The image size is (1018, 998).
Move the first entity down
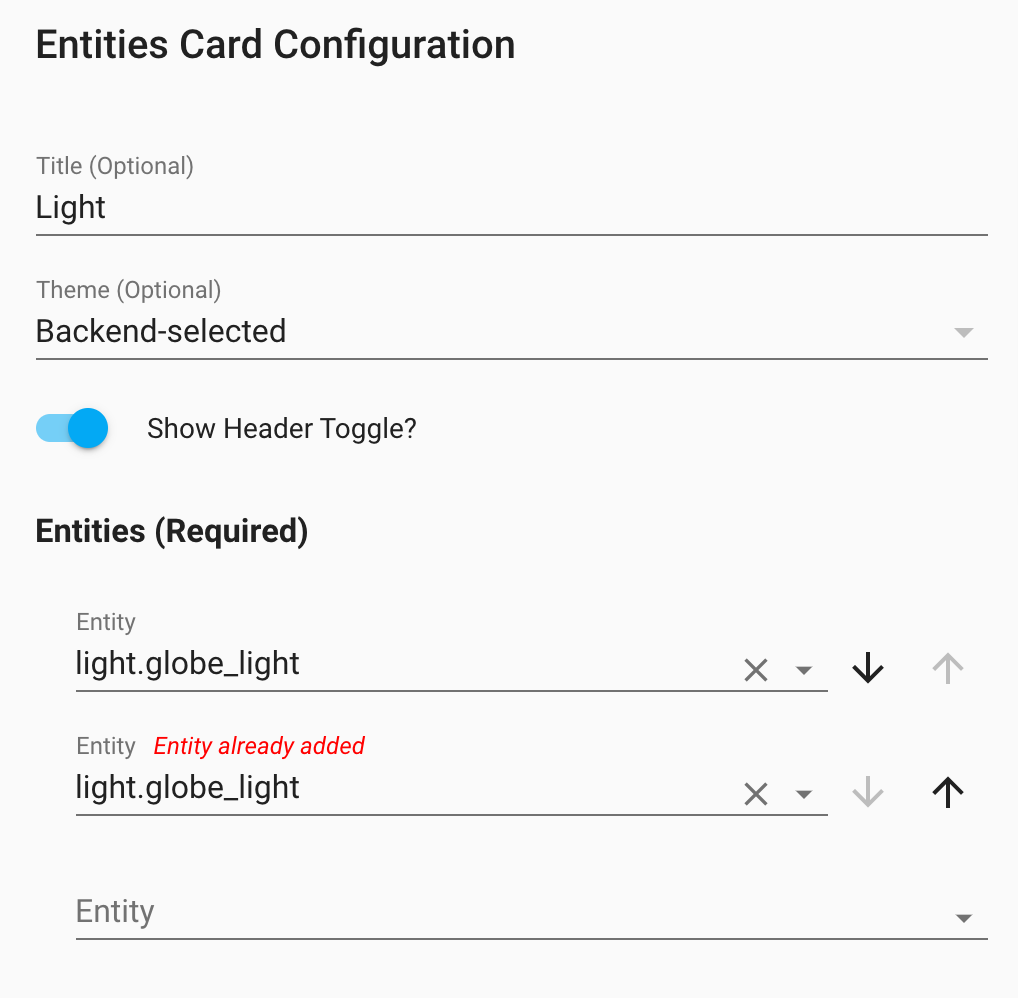pyautogui.click(x=868, y=668)
